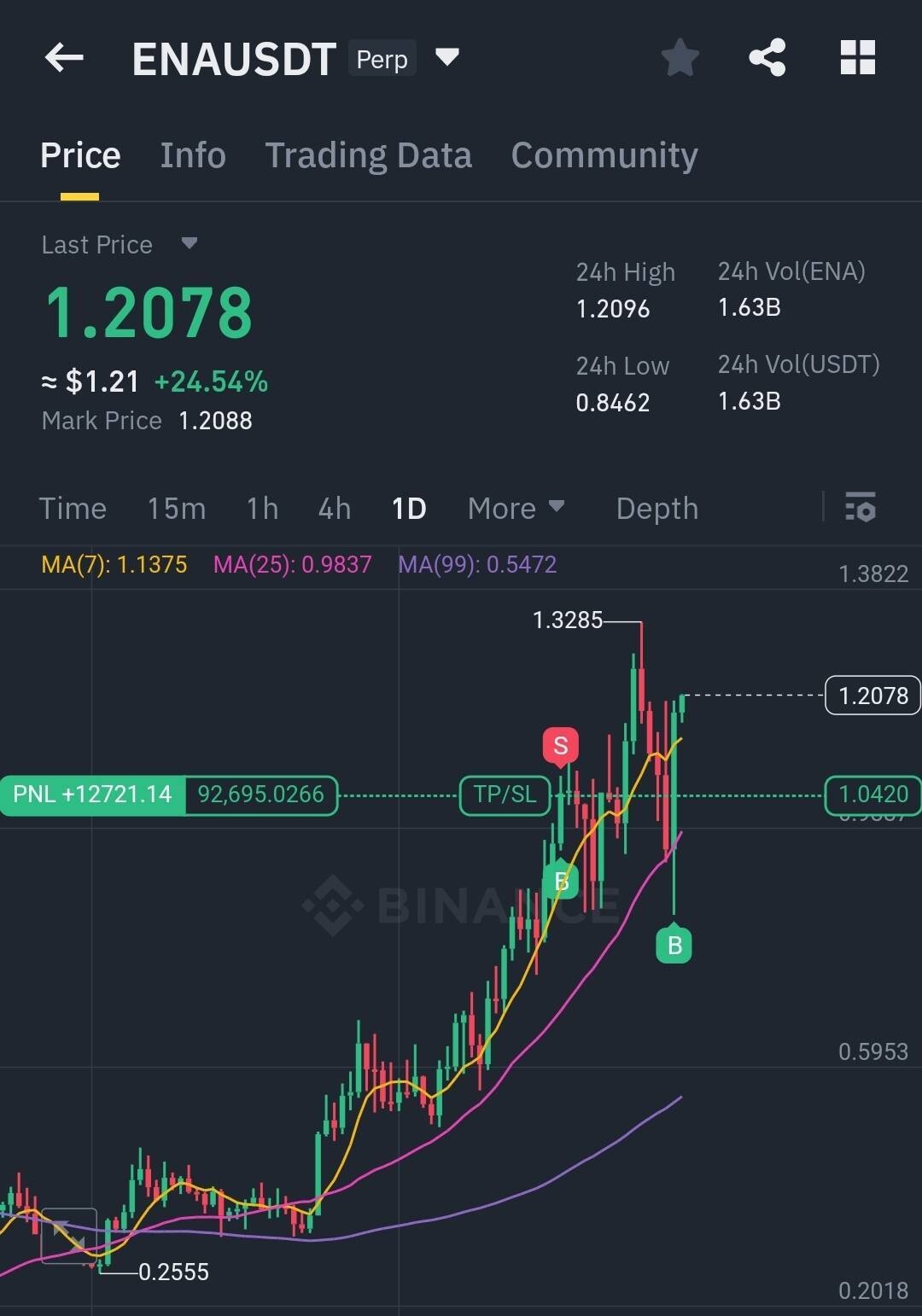Image resolution: width=922 pixels, height=1316 pixels.
Task: Open the grid layout menu icon
Action: pyautogui.click(x=857, y=58)
